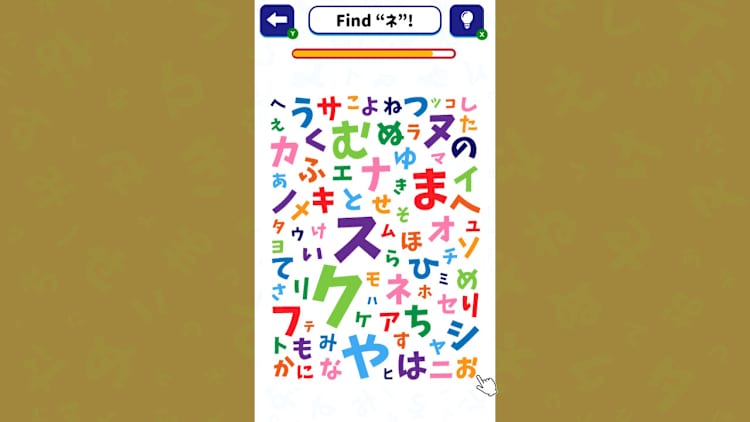Tap the red フ character
Image resolution: width=750 pixels, height=422 pixels.
285,322
